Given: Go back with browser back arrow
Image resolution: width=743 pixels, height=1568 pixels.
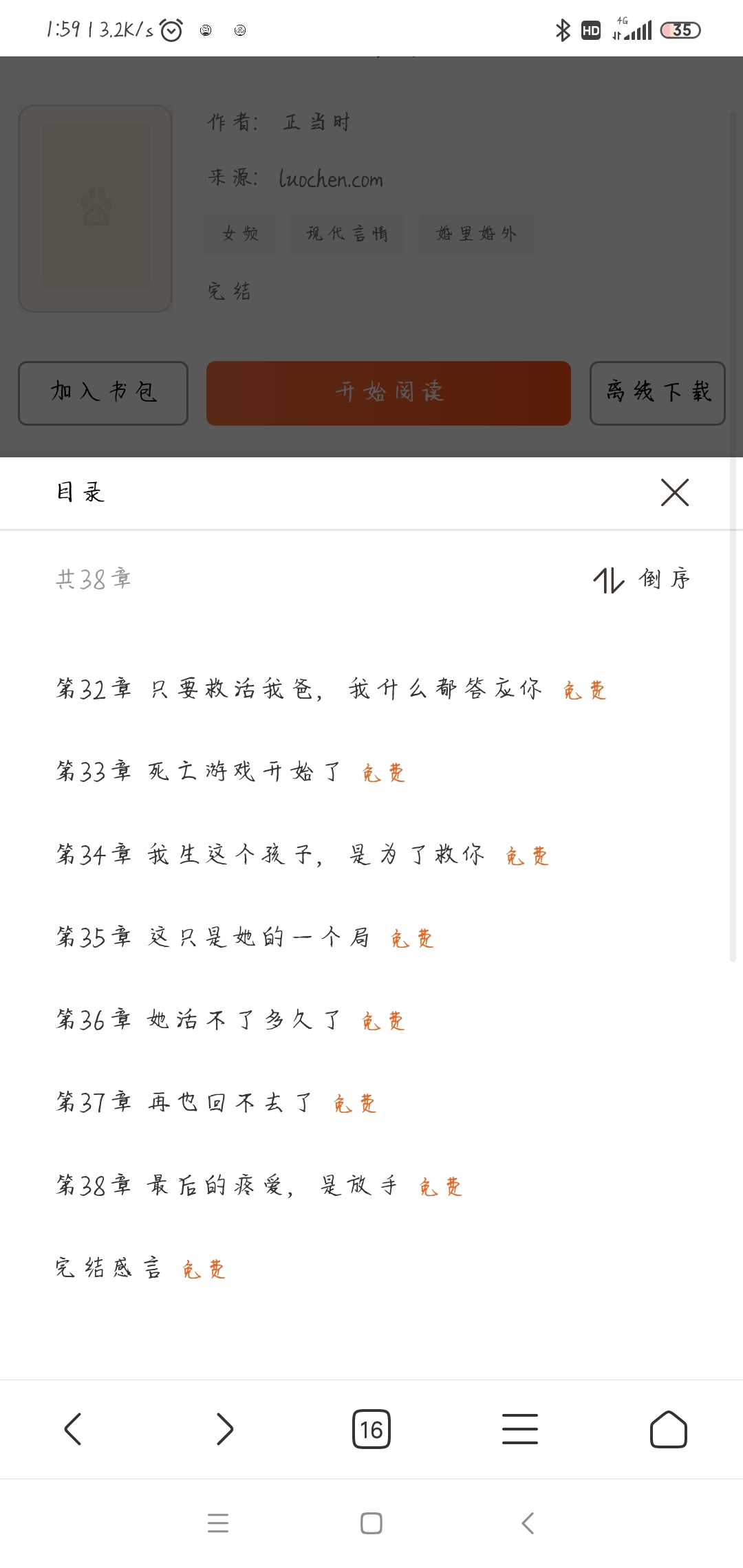Looking at the screenshot, I should click(x=73, y=1429).
